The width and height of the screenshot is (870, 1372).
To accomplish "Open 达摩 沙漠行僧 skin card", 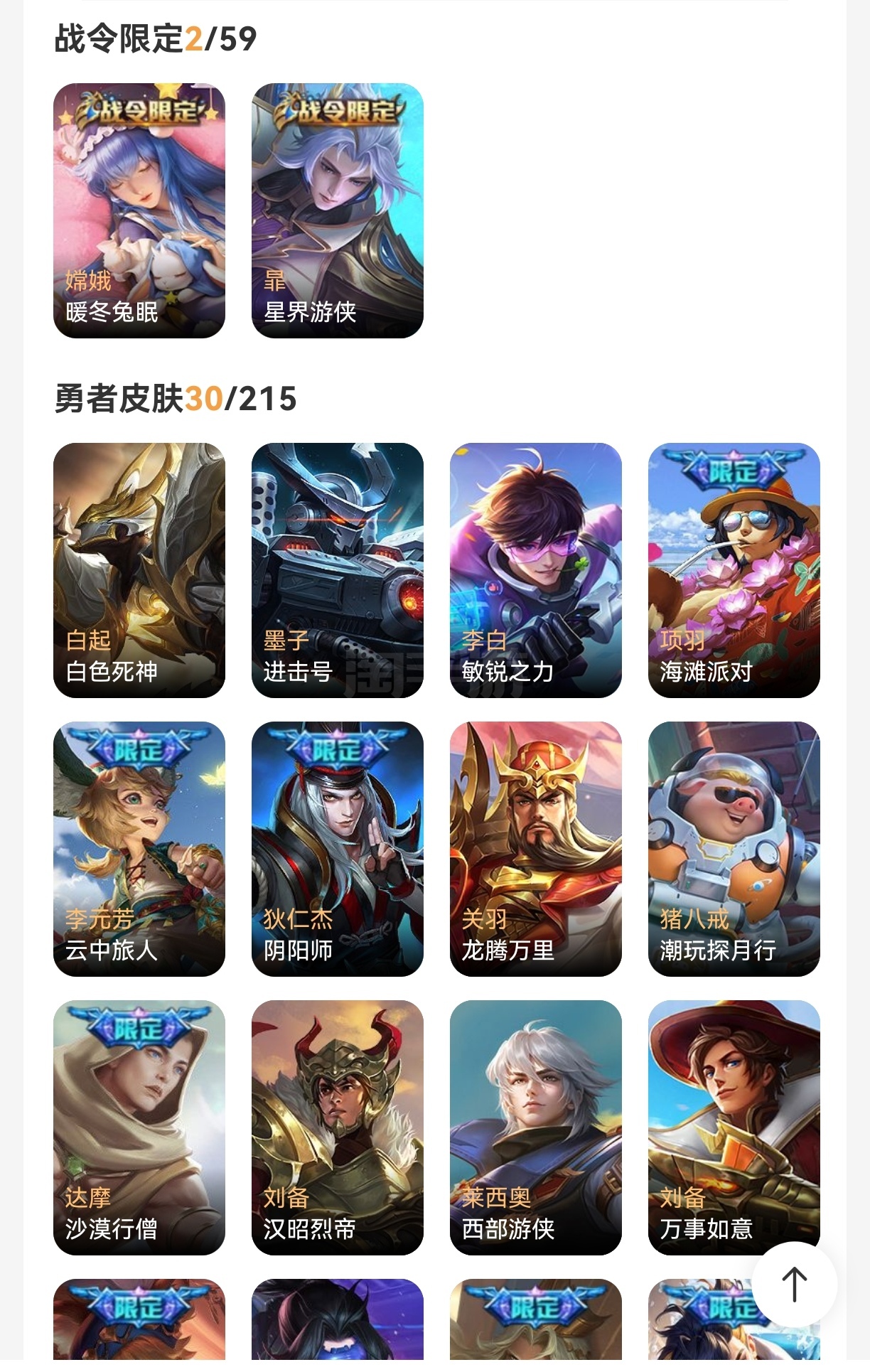I will click(x=139, y=1127).
